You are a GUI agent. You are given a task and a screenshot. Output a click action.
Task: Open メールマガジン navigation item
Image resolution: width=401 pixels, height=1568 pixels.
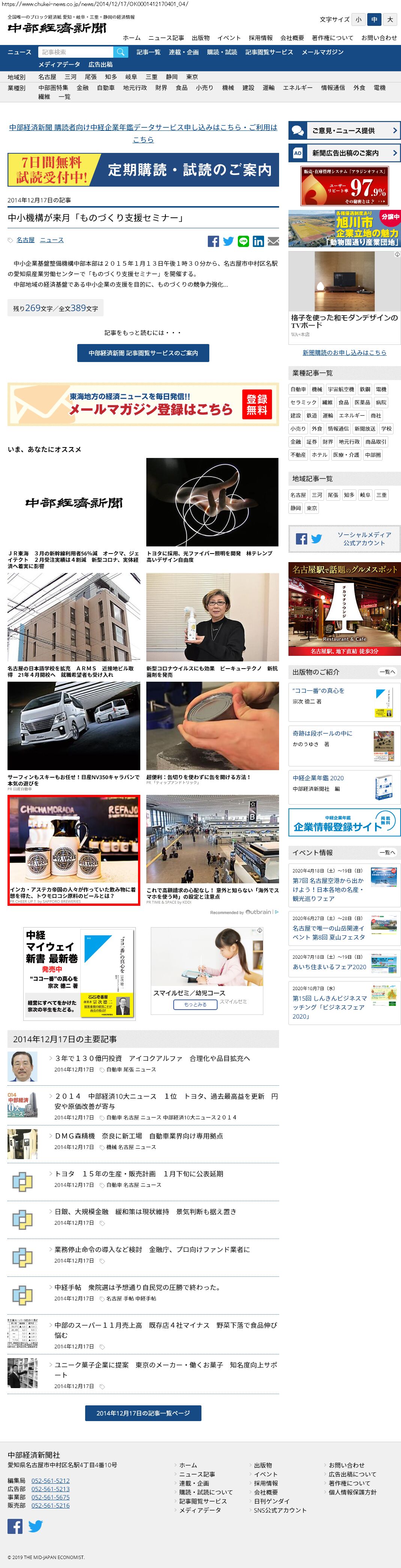click(x=322, y=52)
